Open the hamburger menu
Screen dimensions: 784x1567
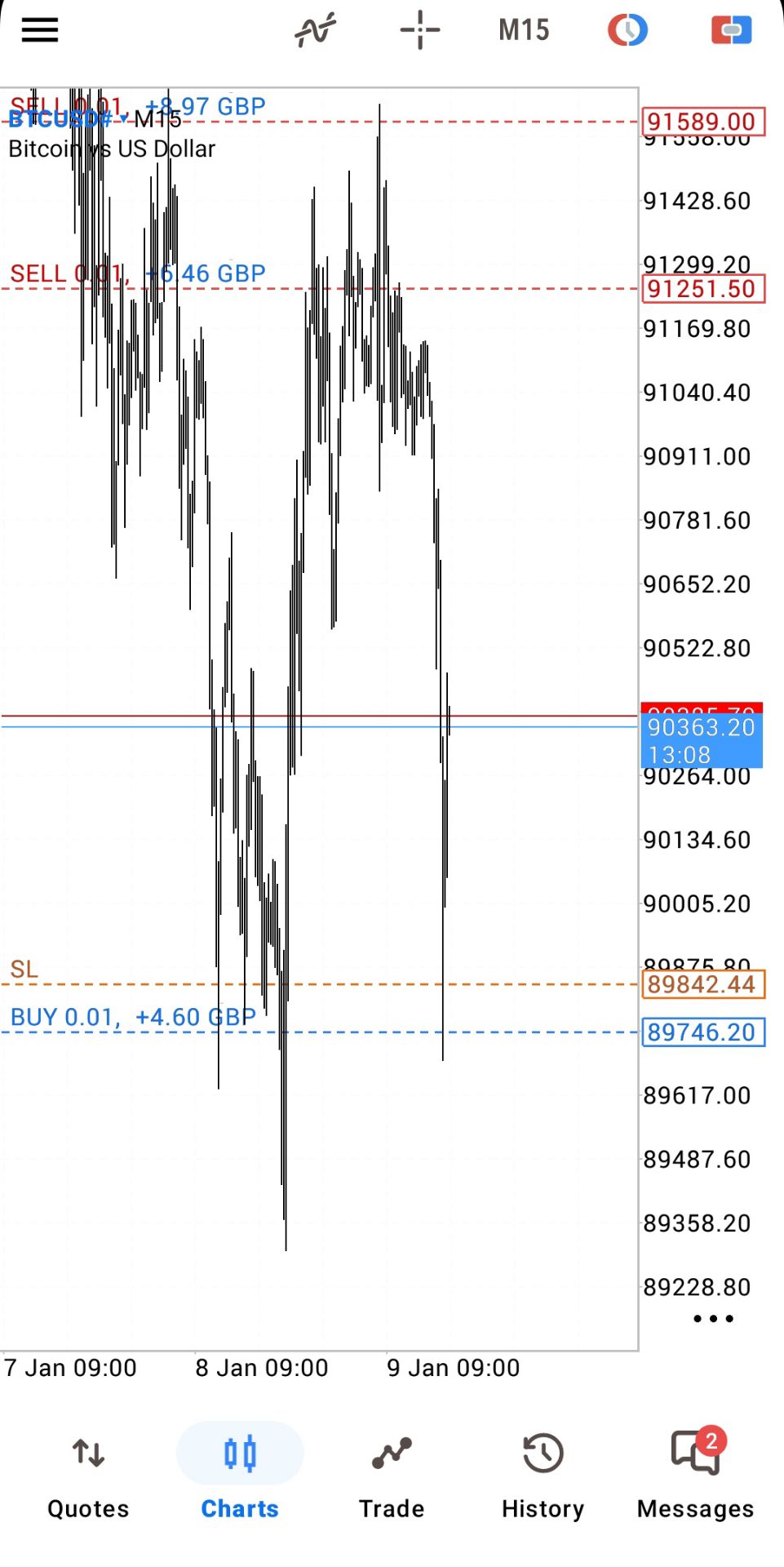click(39, 30)
